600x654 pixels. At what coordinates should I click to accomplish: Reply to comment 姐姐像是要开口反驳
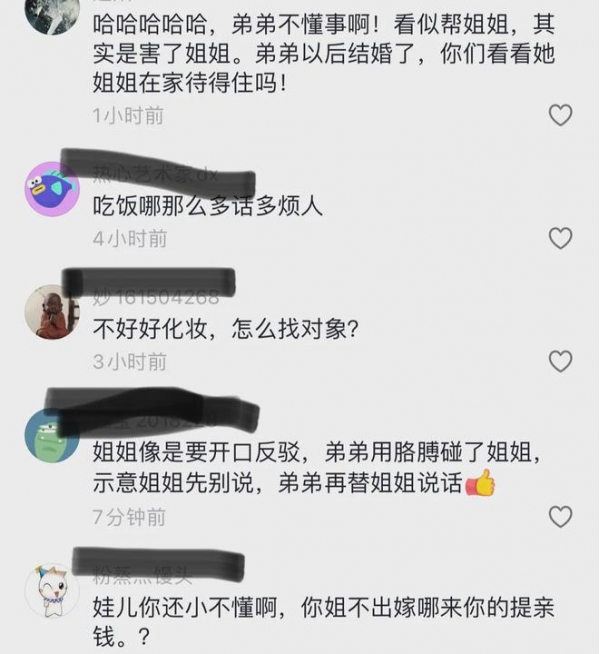[x=300, y=468]
